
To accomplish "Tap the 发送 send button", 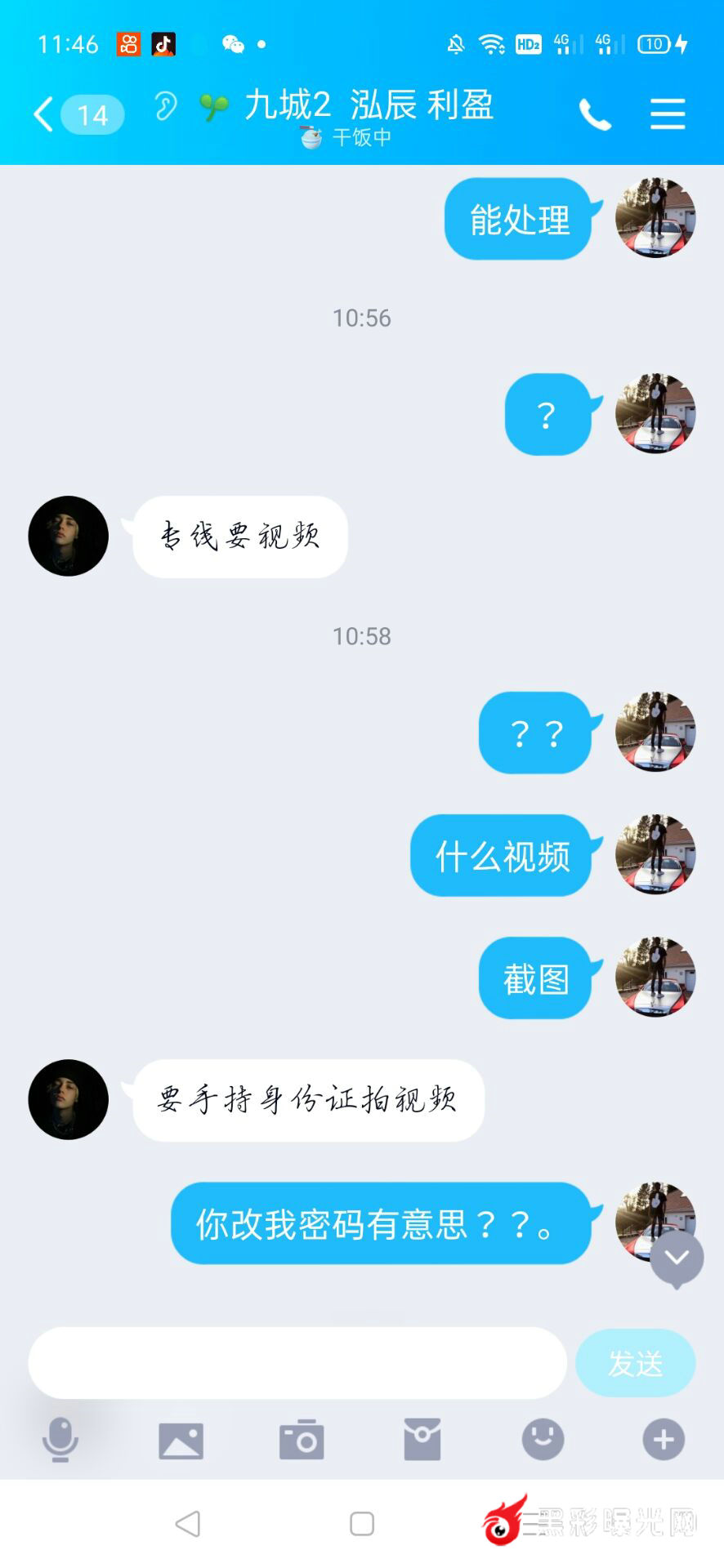I will (635, 1363).
